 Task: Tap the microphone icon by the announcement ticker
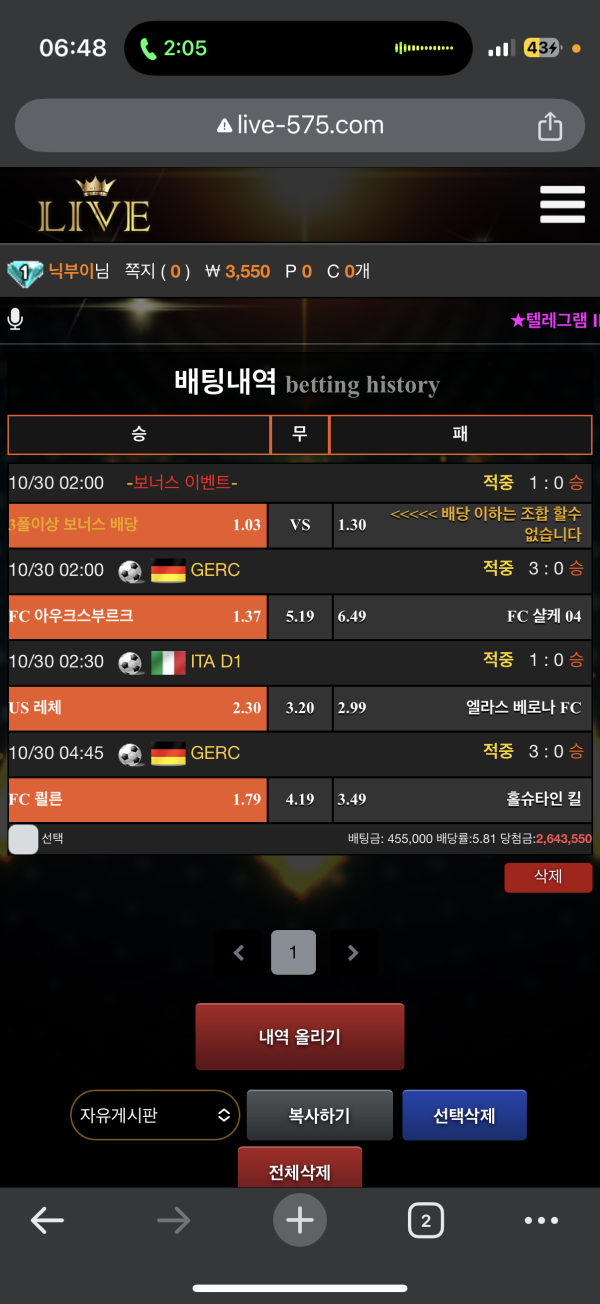tap(16, 320)
